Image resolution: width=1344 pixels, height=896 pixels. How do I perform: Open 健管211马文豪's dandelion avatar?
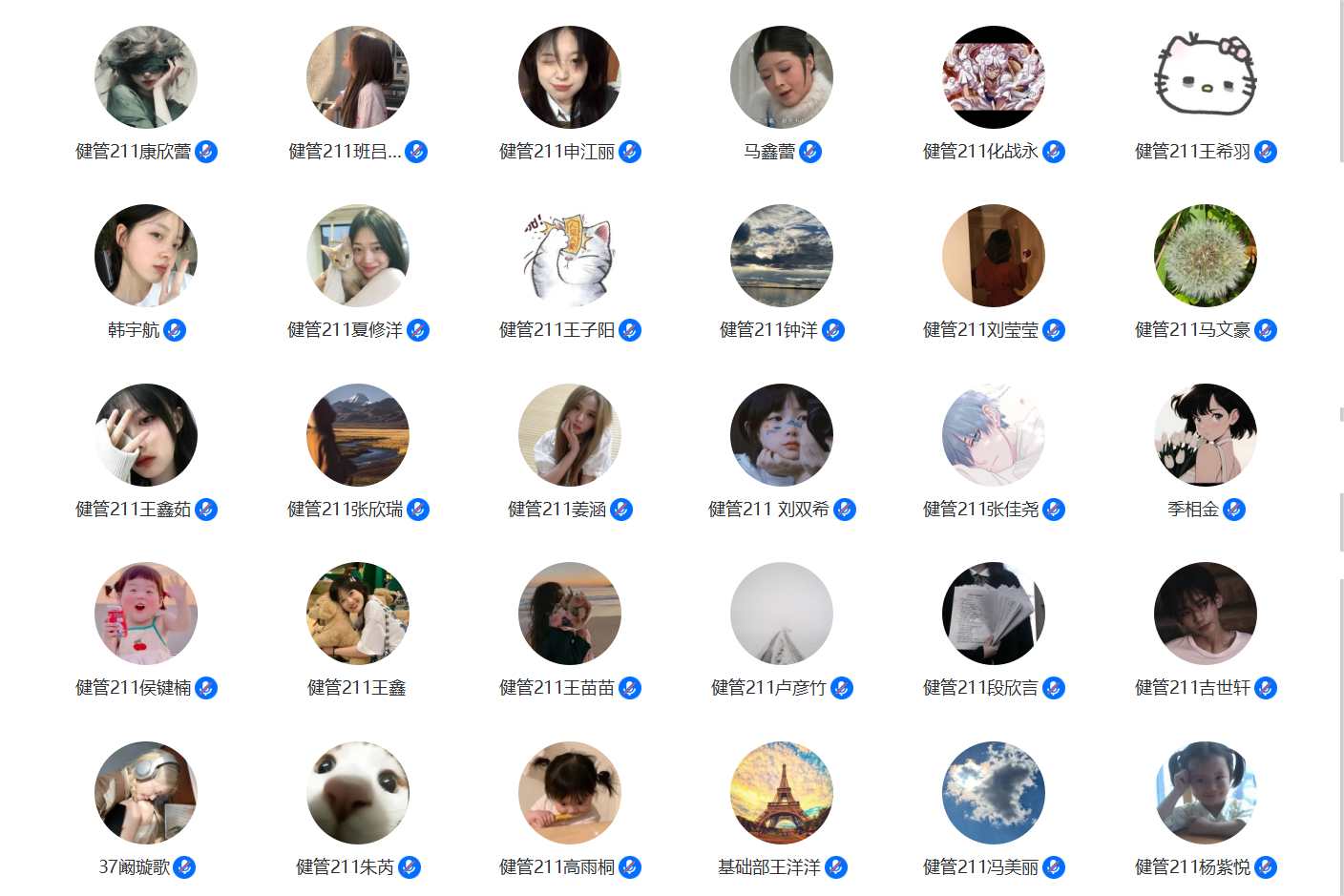click(x=1206, y=256)
